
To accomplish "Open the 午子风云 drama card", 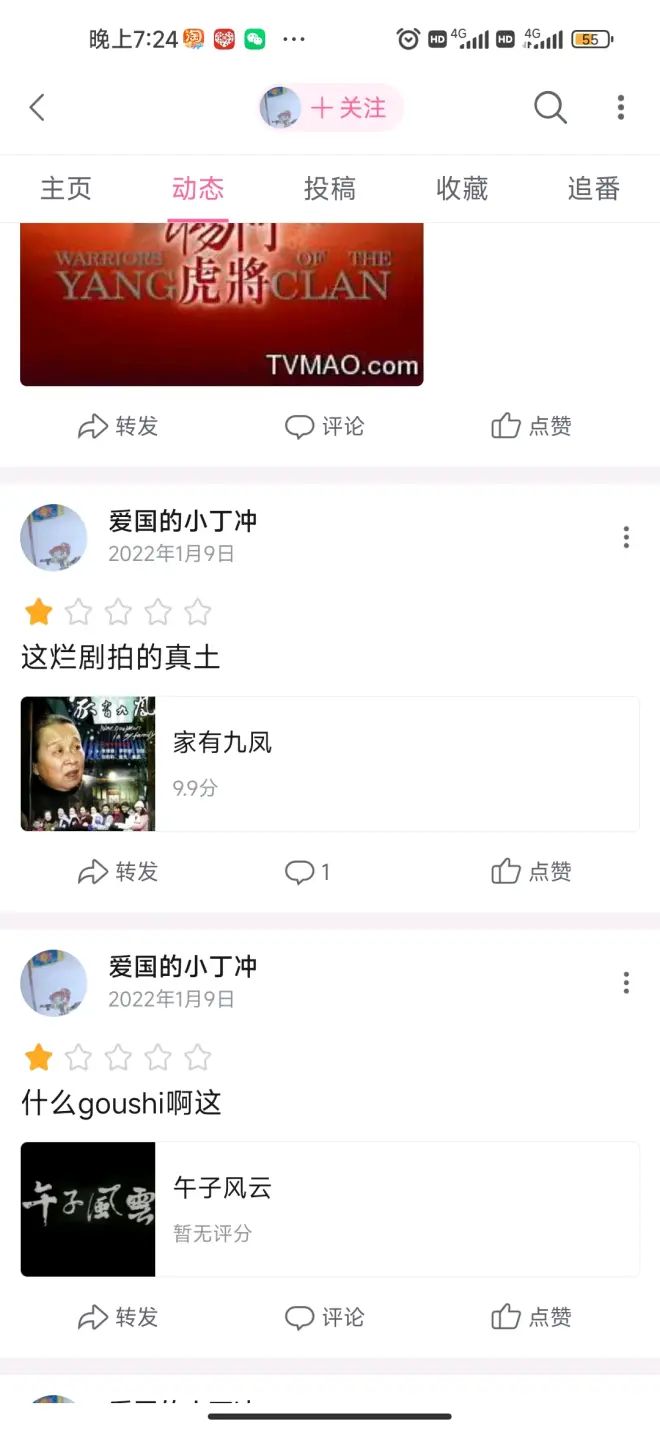I will click(x=330, y=1209).
